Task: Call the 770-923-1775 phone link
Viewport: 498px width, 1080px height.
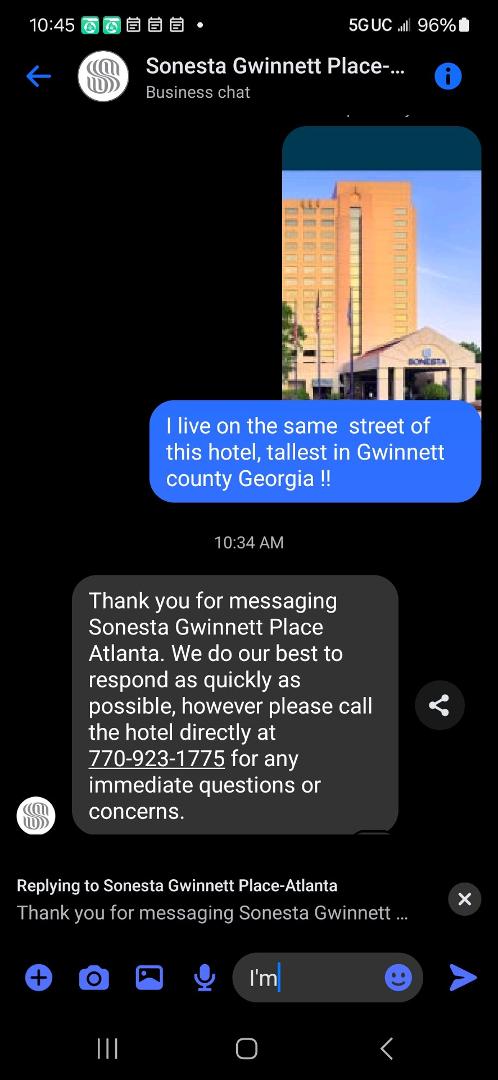Action: point(156,758)
